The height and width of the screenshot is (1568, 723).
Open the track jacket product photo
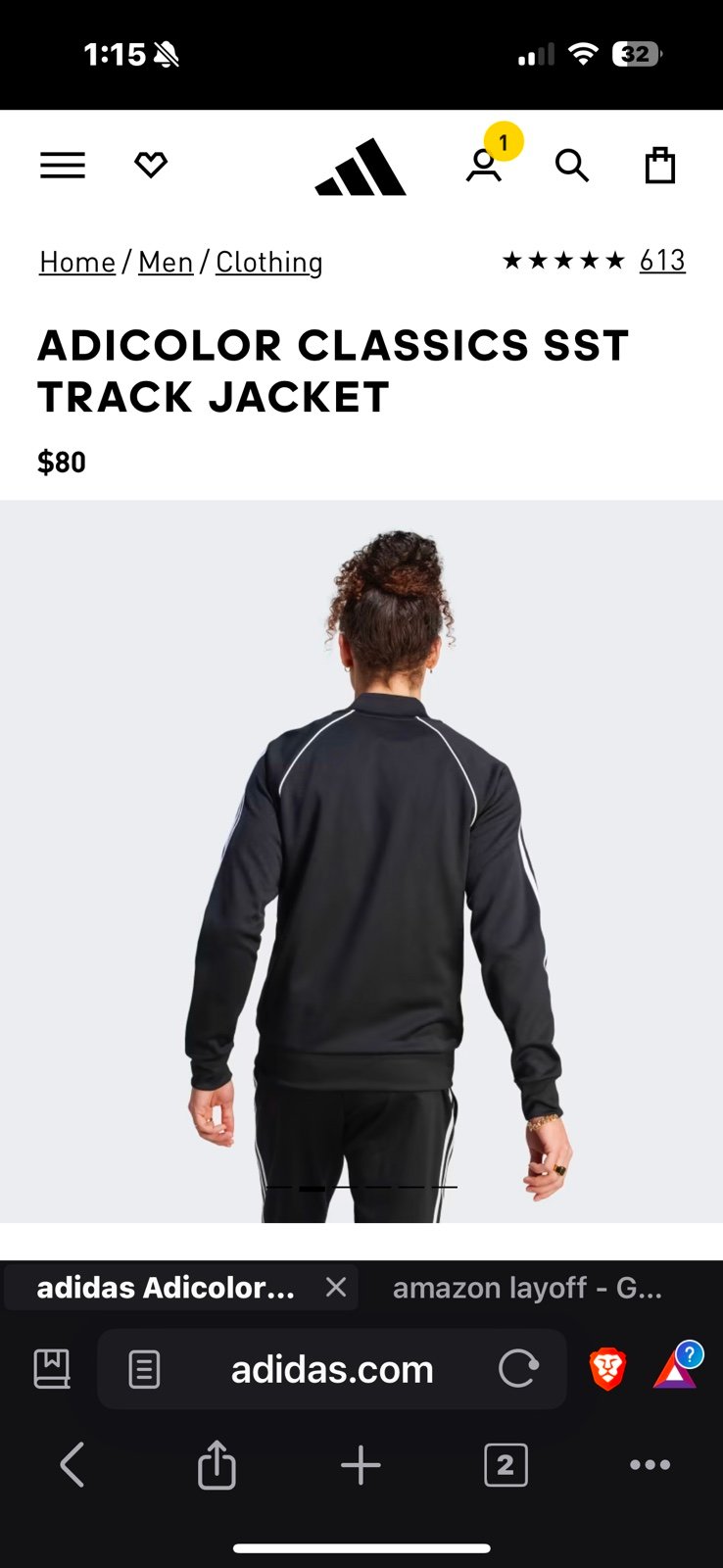click(361, 861)
